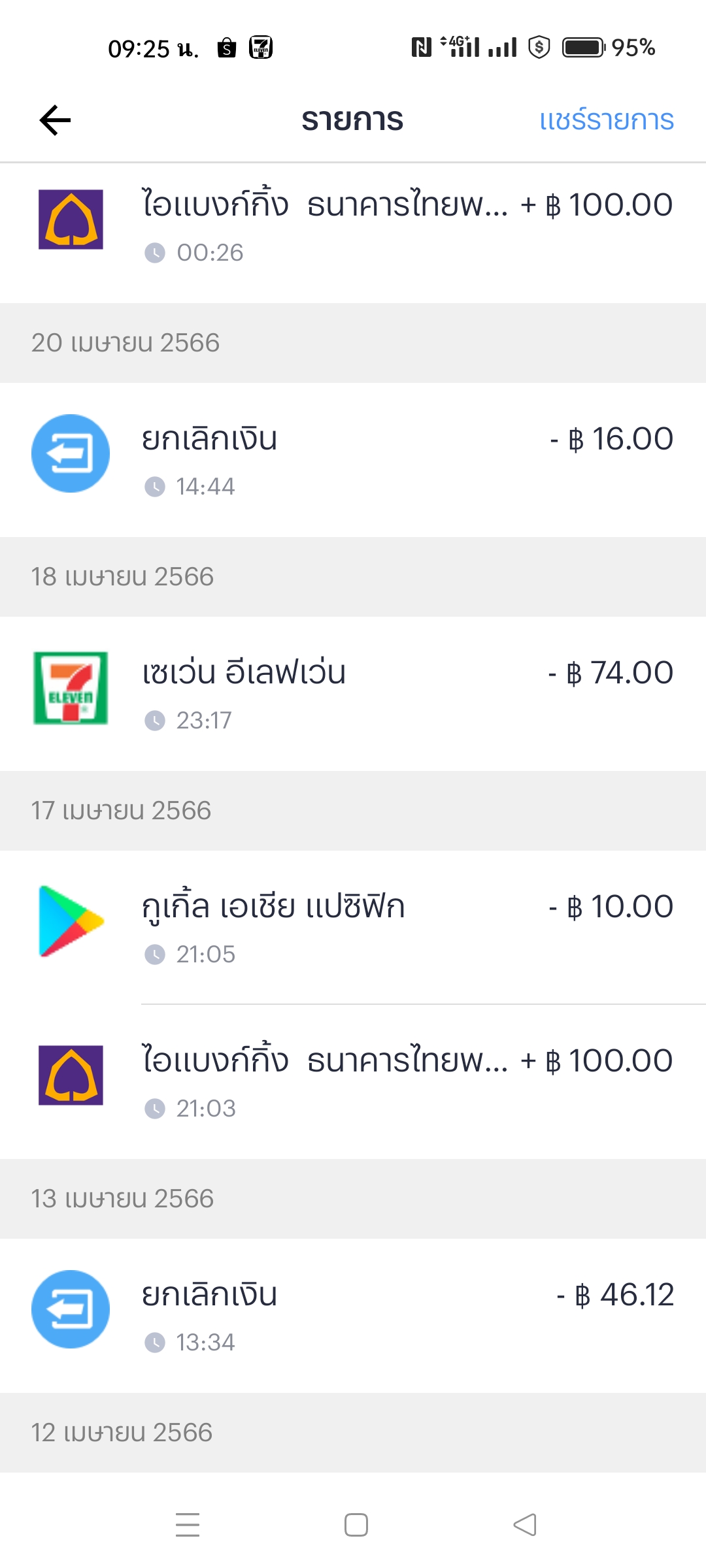The width and height of the screenshot is (706, 1568).
Task: Select the ไอแบงก์กิ้ง transaction at 21:03
Action: 353,1081
